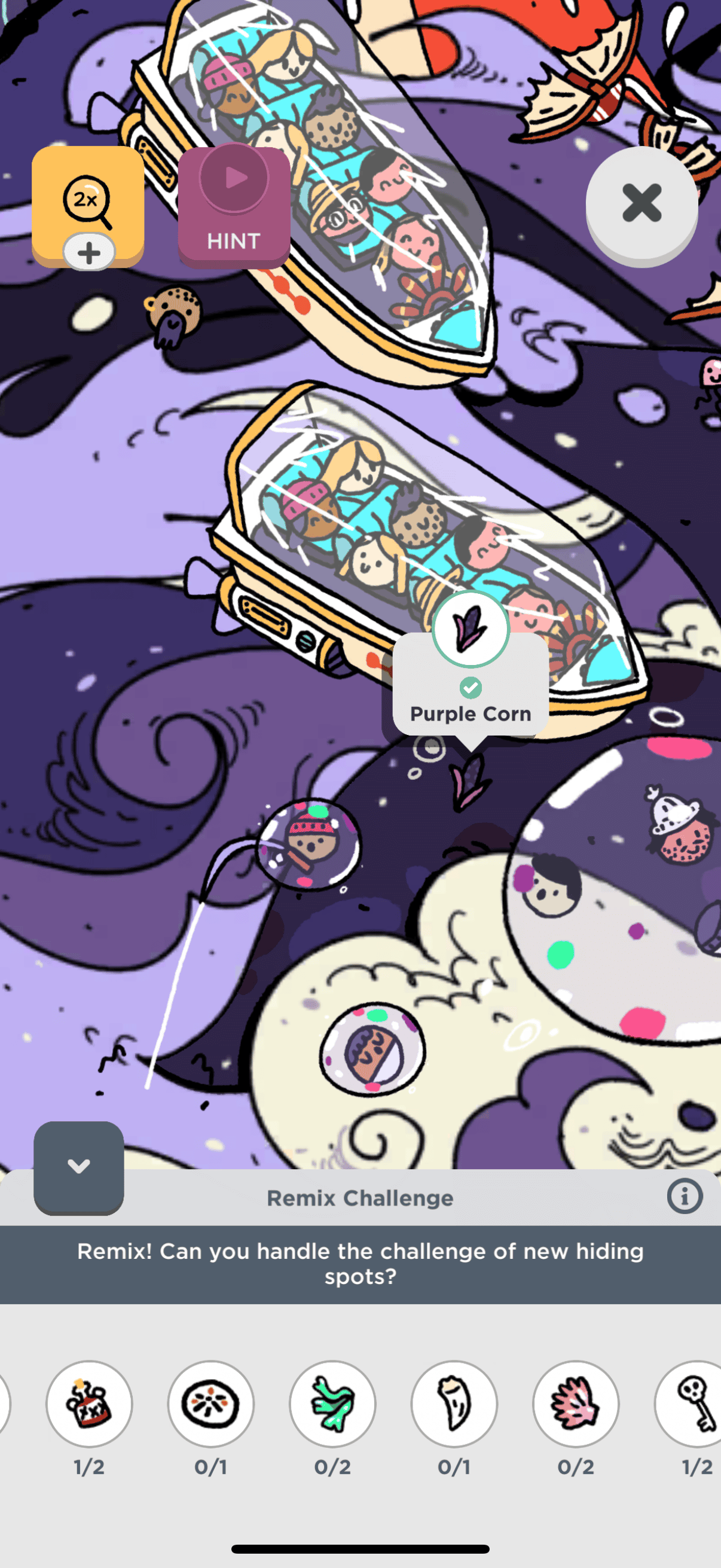Select the green coral item showing 0/2

tap(332, 1402)
